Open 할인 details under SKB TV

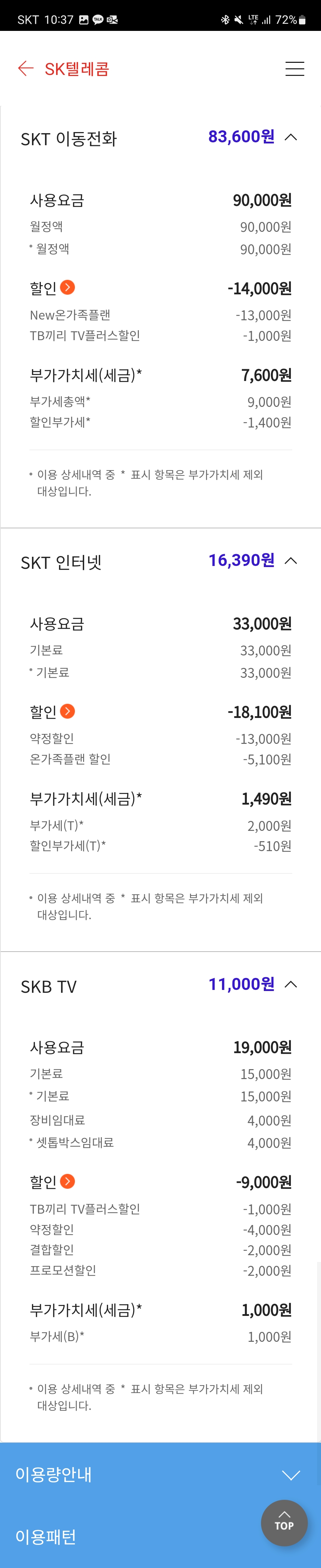coord(68,1181)
